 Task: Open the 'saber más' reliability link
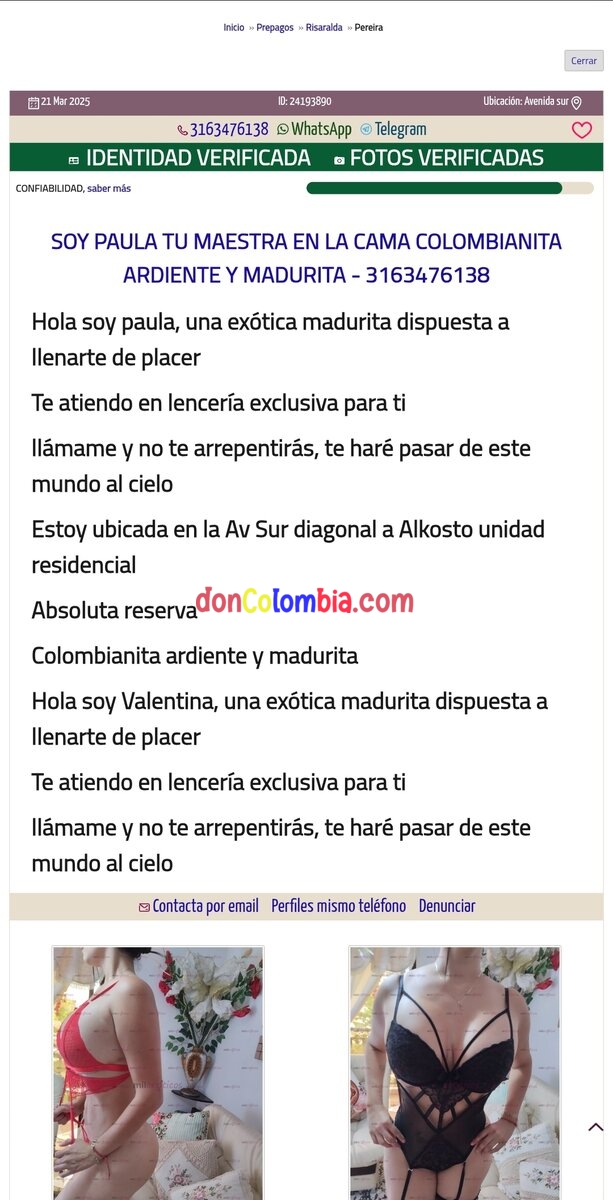click(x=109, y=188)
